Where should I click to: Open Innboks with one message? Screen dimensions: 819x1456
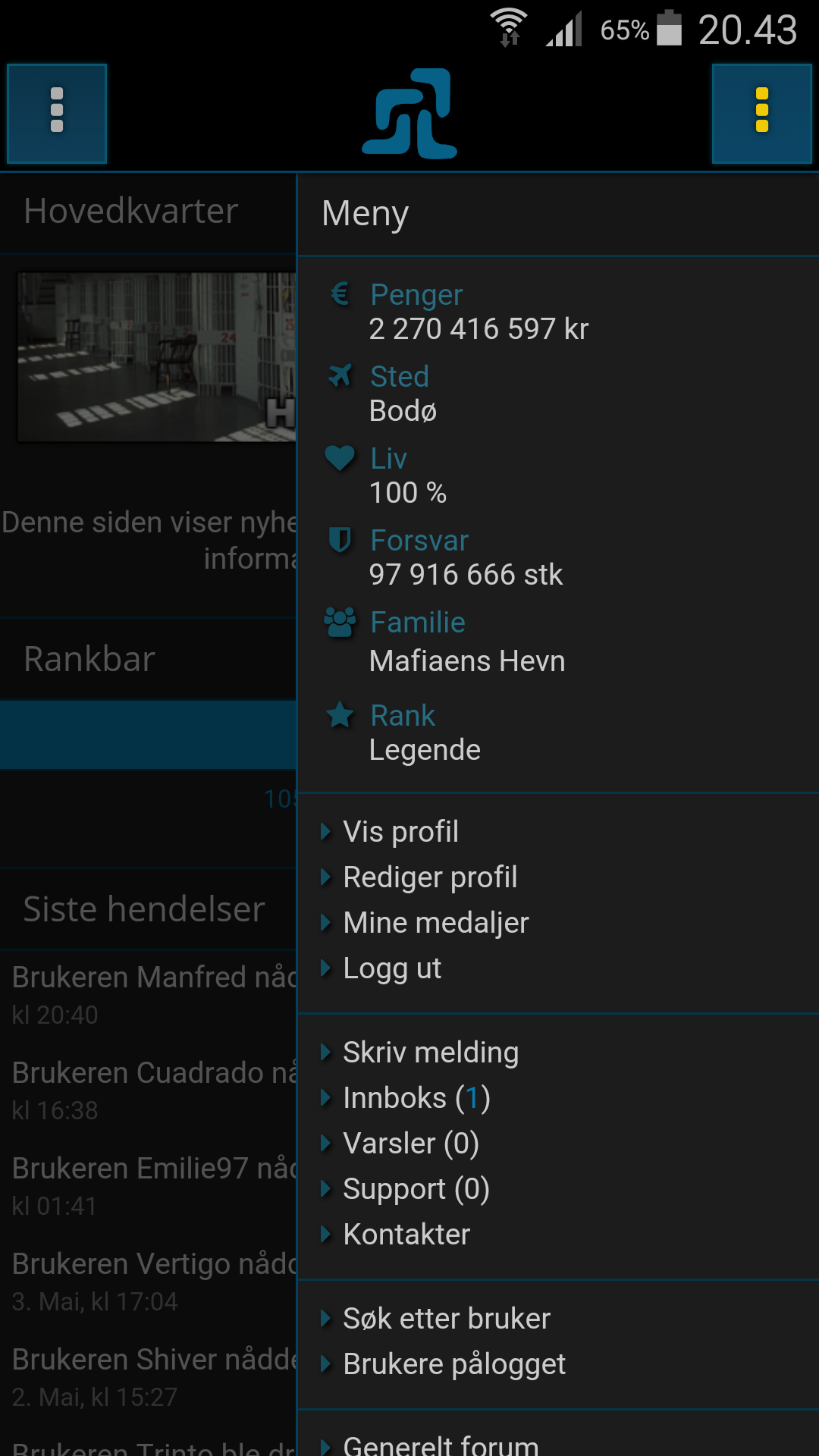click(x=416, y=1098)
